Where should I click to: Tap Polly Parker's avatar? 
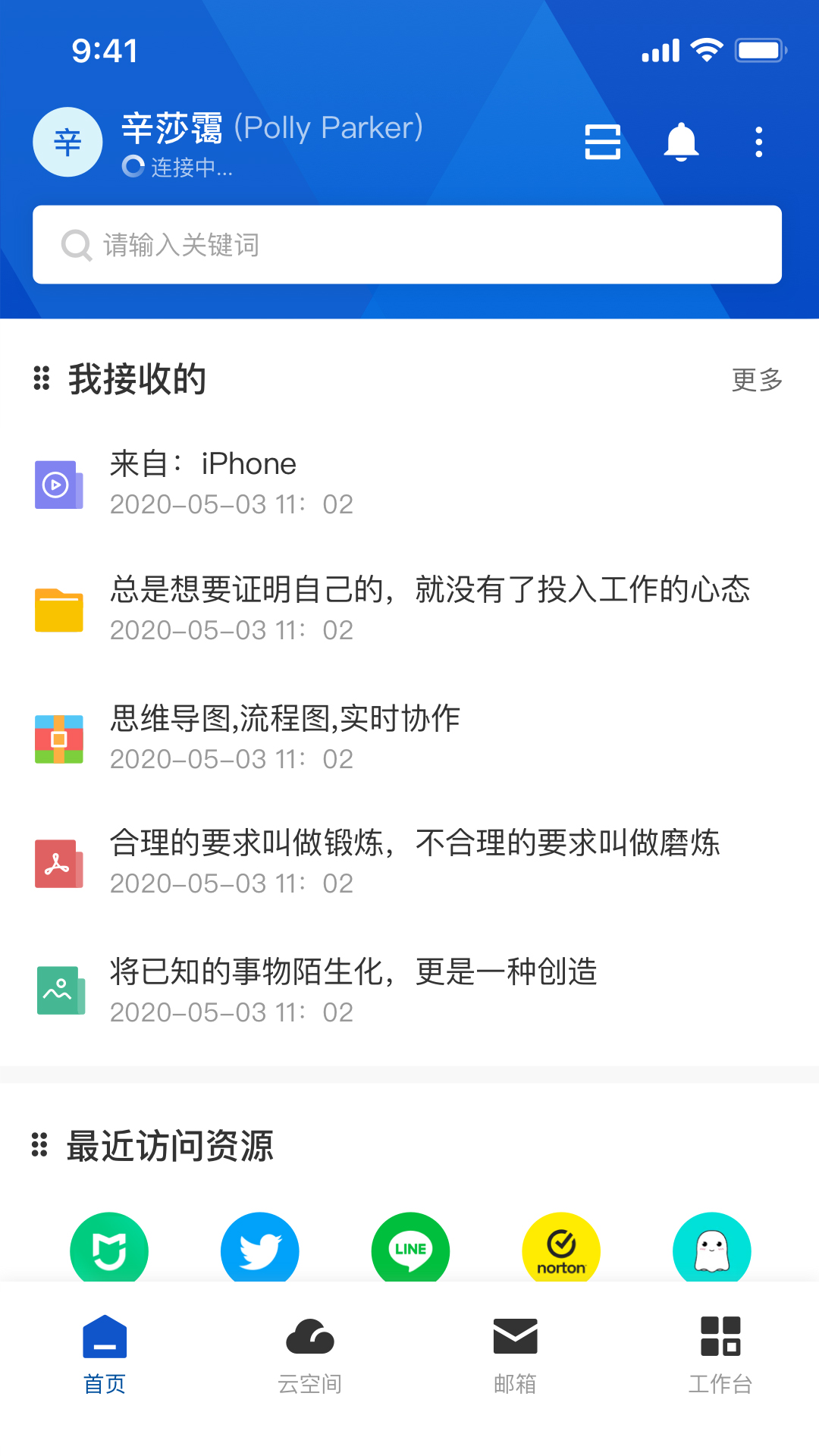[x=67, y=142]
